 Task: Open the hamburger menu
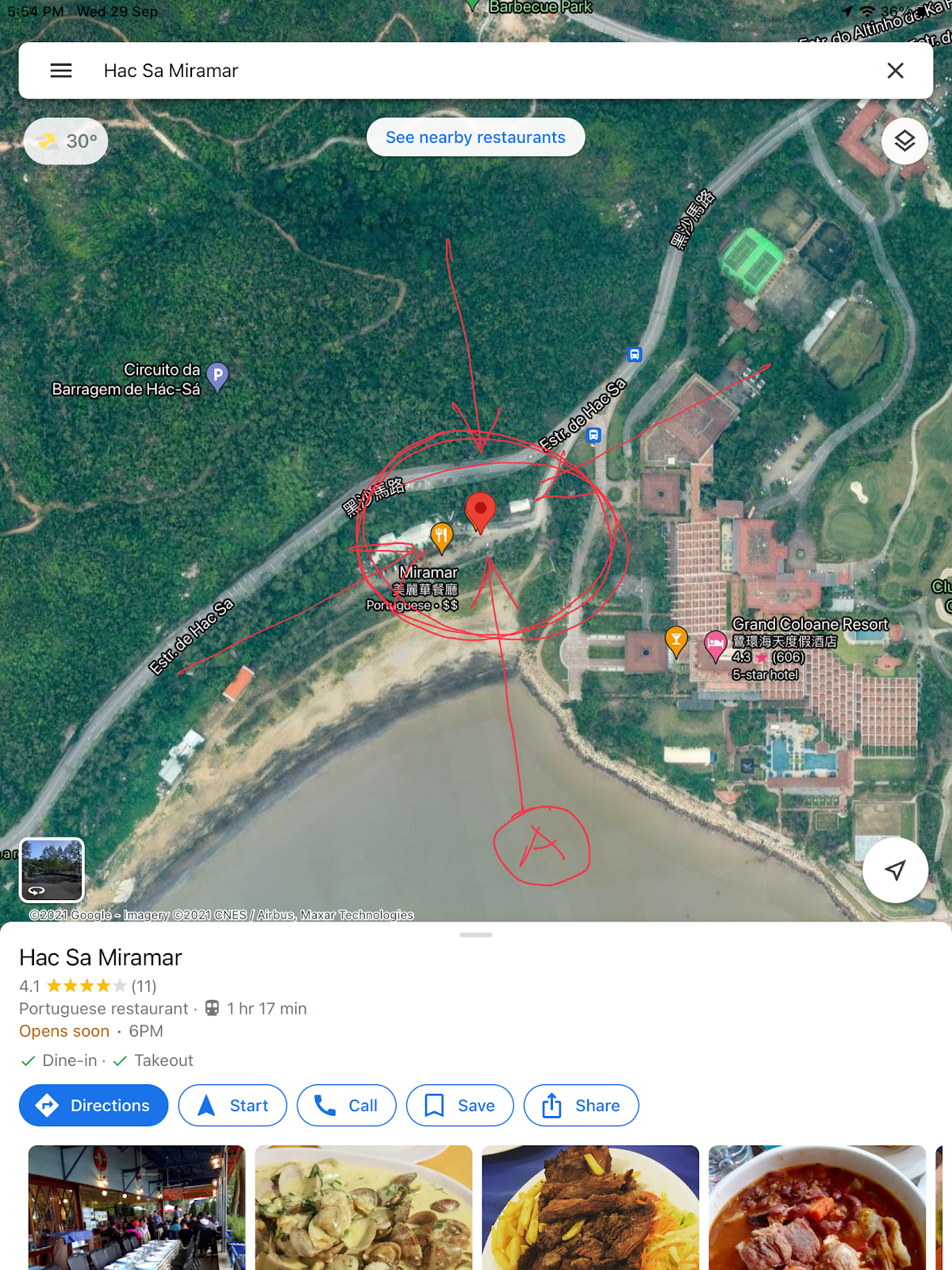point(61,71)
